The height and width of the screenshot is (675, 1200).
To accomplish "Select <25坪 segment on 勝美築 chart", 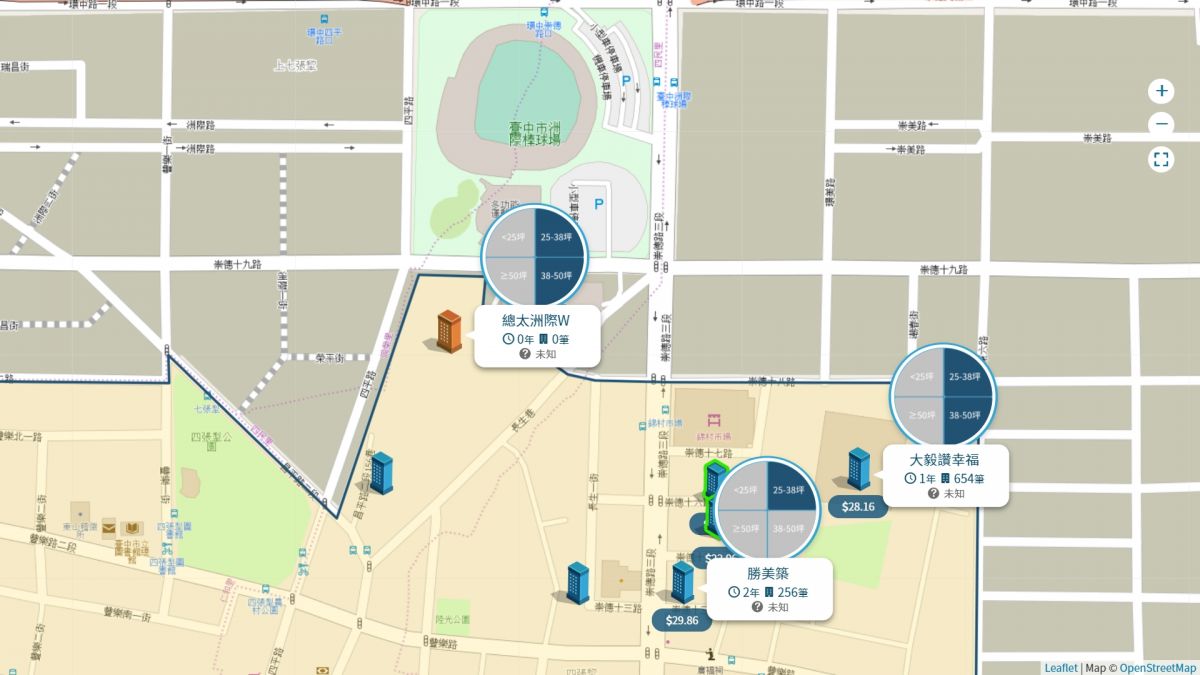I will click(x=746, y=491).
